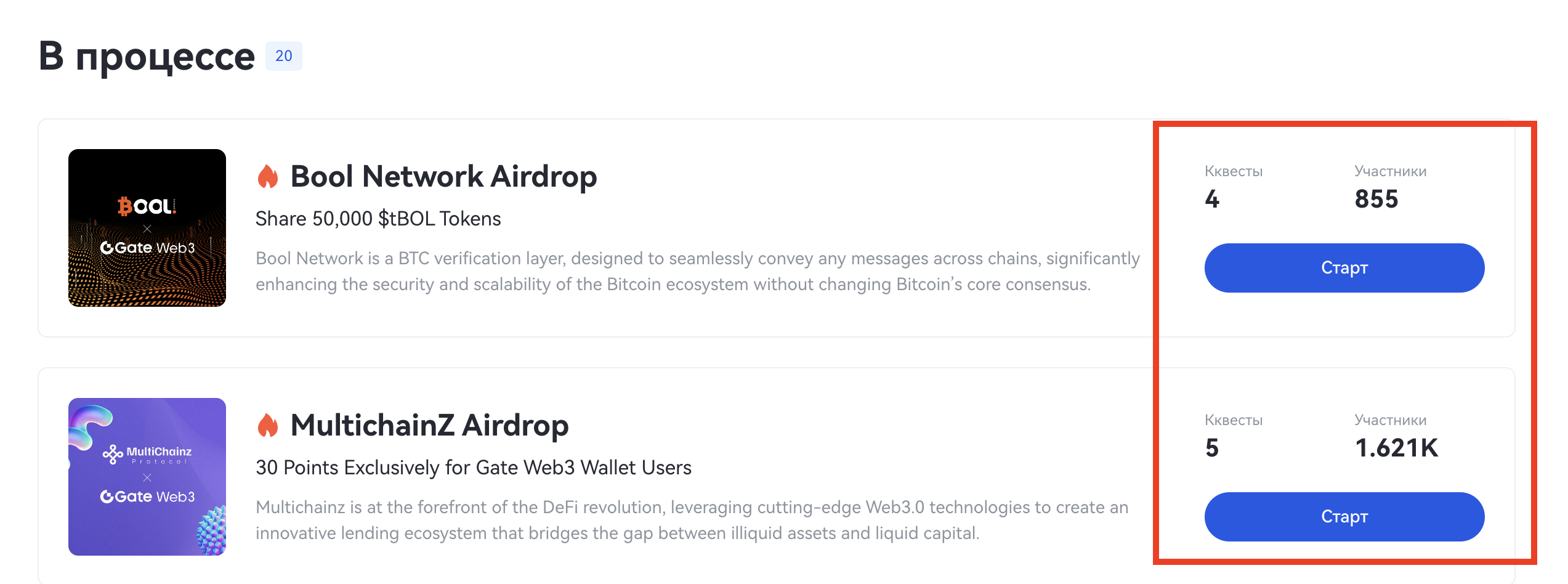Open the Bool Network Airdrop card

443,177
